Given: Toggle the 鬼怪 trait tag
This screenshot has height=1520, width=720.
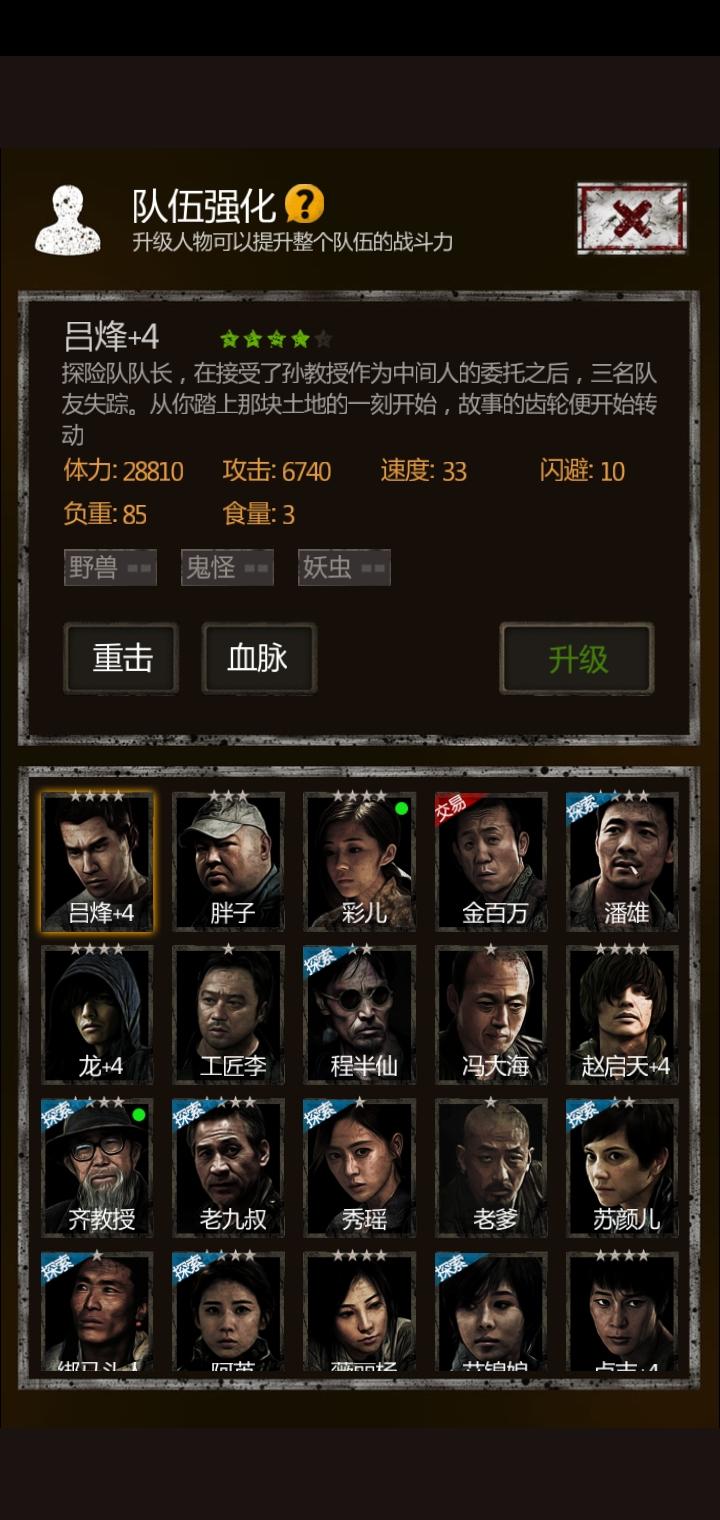Looking at the screenshot, I should pos(227,567).
